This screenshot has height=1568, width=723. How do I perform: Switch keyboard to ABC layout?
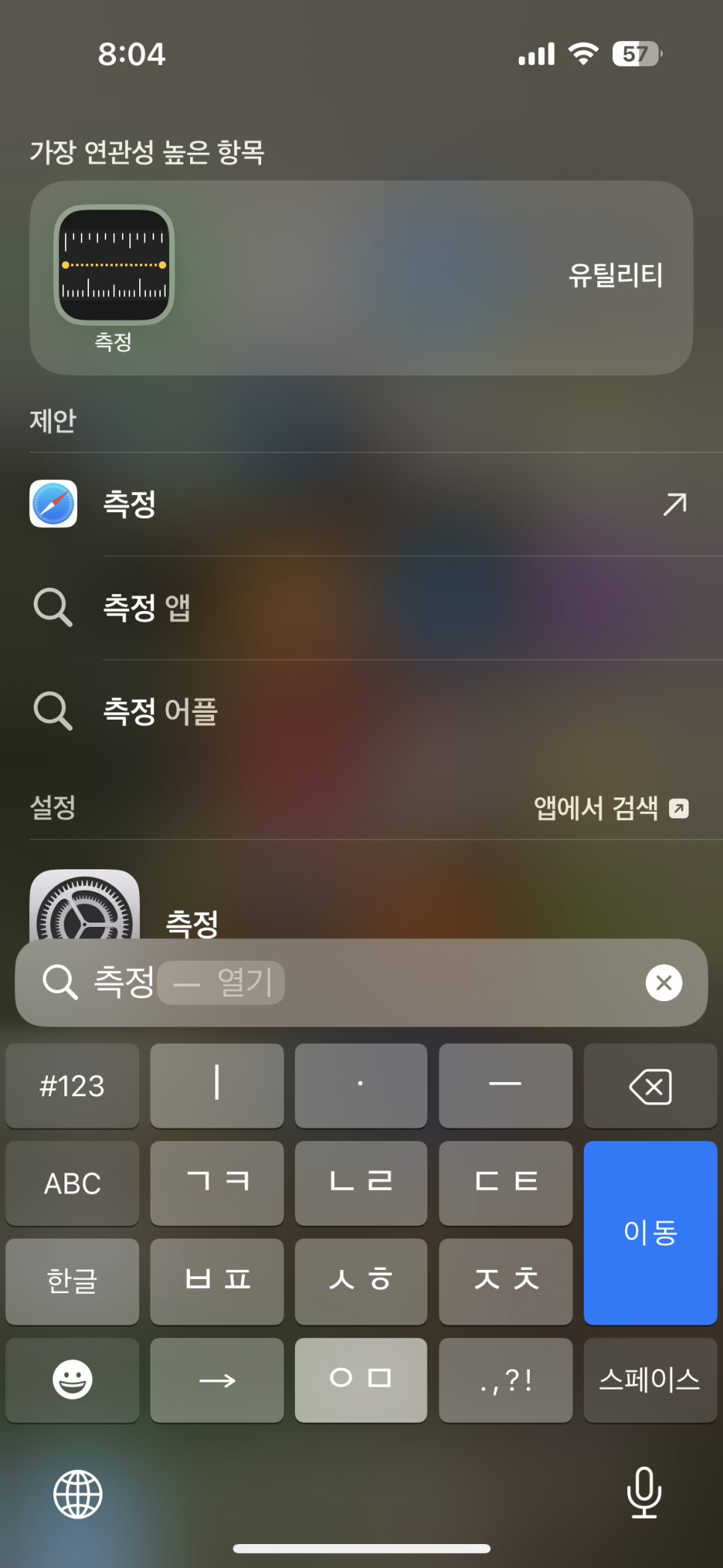[x=72, y=1183]
